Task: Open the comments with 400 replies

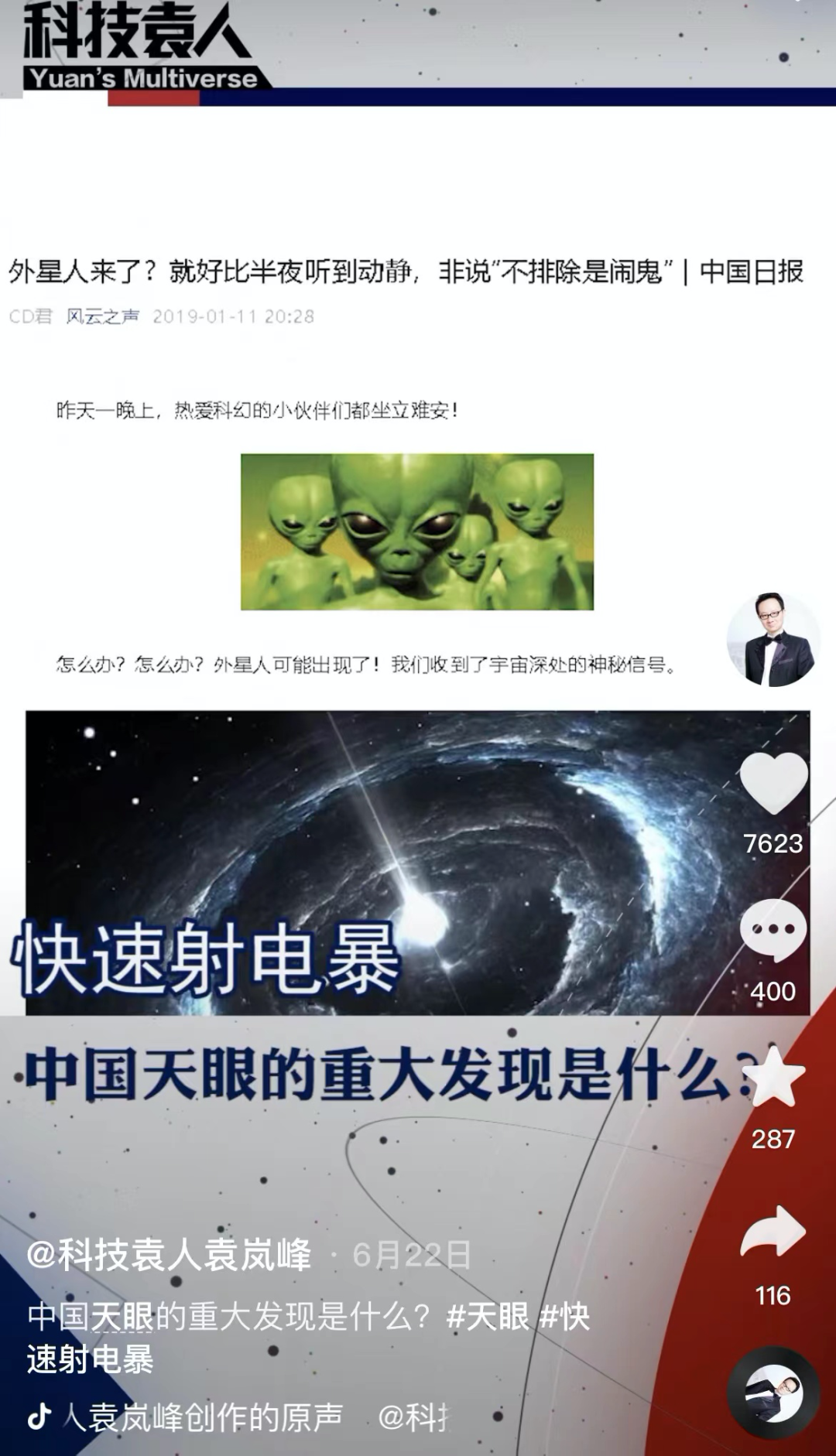Action: coord(773,931)
